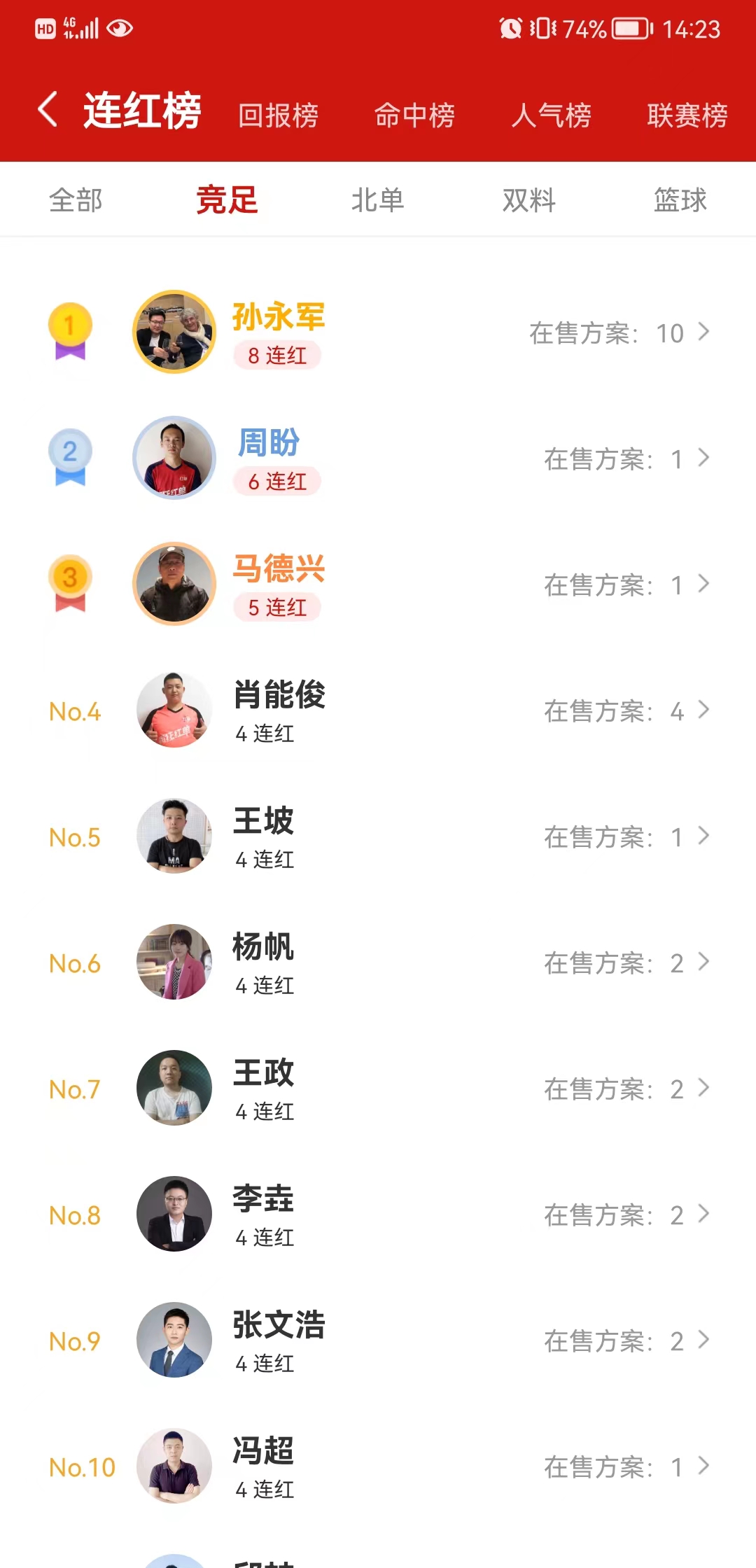
Task: View 马德兴's plans on sale
Action: click(x=626, y=584)
